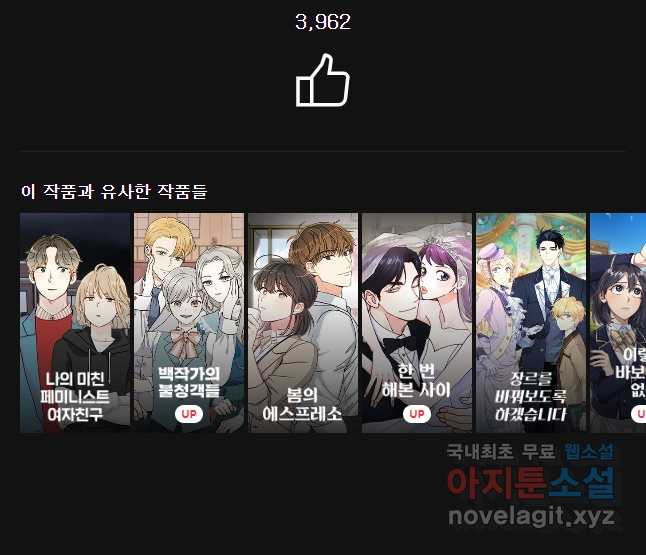The image size is (646, 555).
Task: Like this episode with the thumbs-up icon
Action: pos(322,81)
